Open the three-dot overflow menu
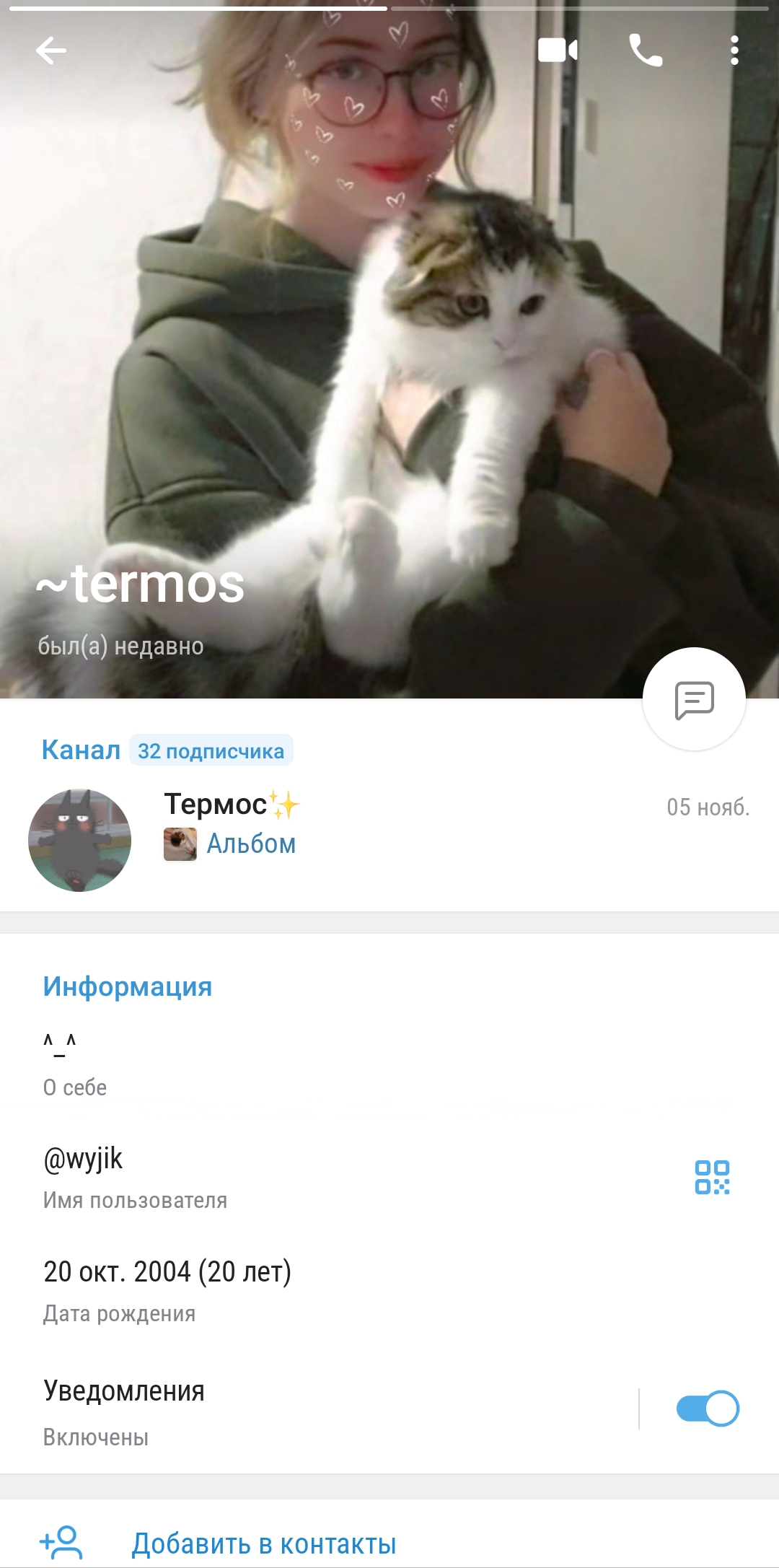779x1568 pixels. tap(734, 51)
